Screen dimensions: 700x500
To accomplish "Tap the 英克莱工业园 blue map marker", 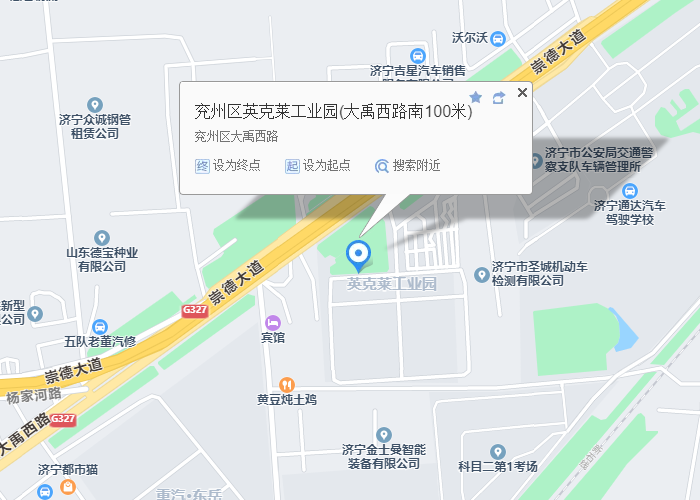I will coord(358,254).
